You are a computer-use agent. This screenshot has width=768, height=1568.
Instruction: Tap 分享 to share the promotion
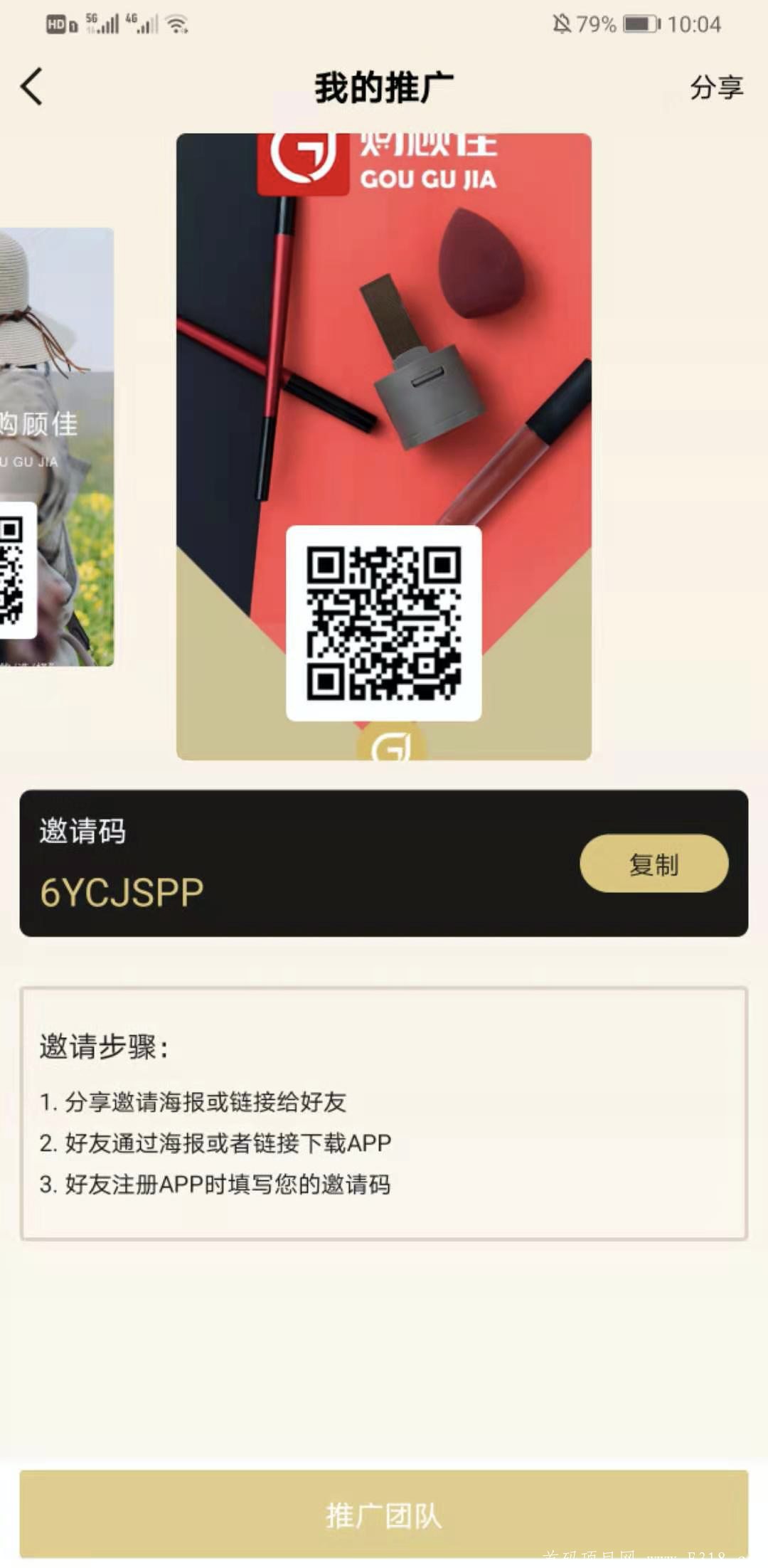715,88
